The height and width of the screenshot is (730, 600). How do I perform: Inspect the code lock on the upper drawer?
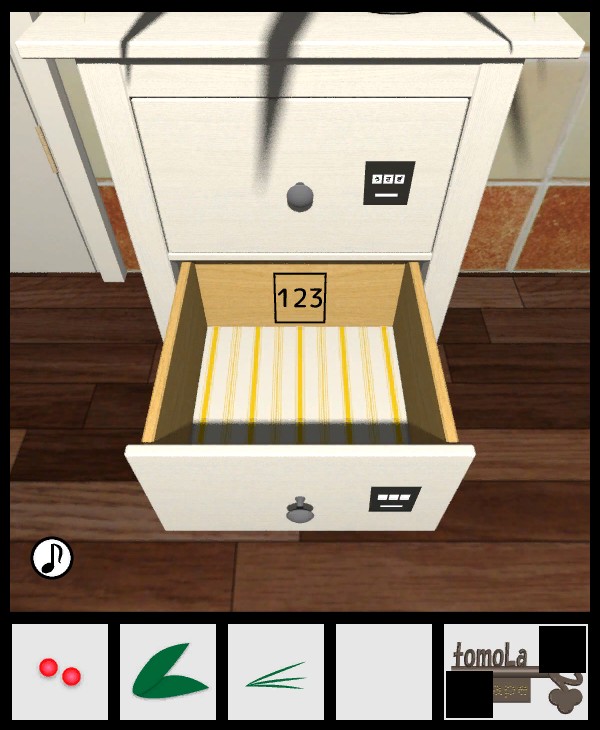pyautogui.click(x=389, y=183)
